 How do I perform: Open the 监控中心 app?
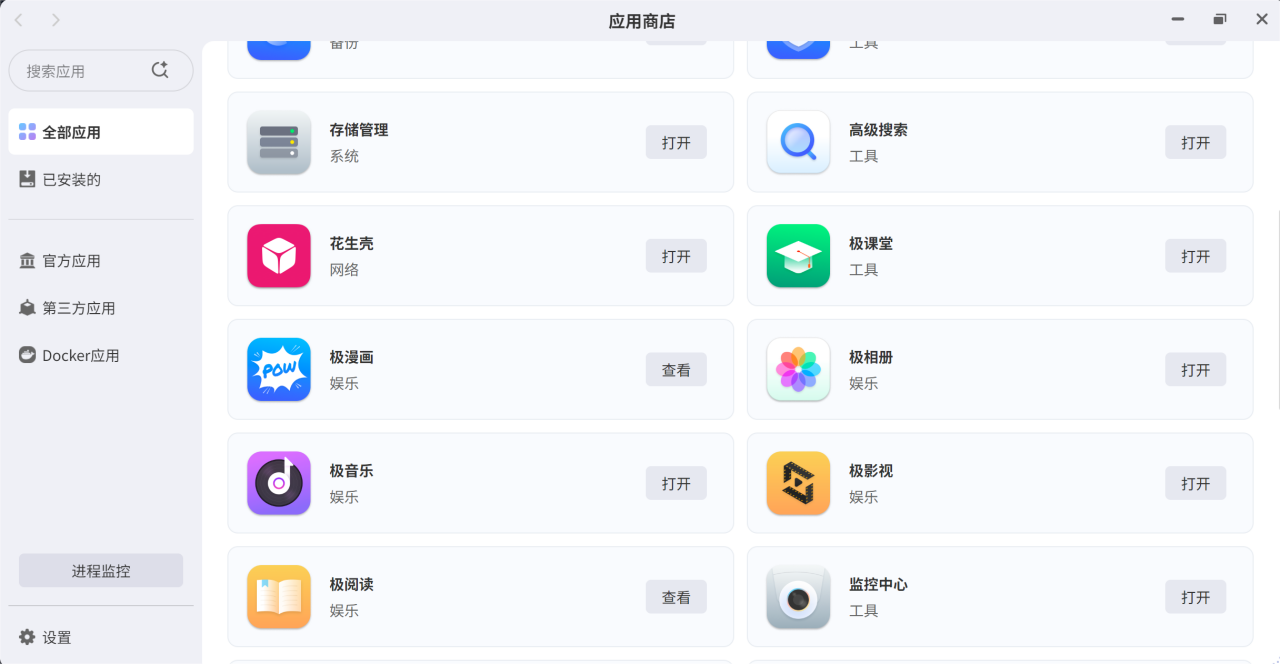1195,597
